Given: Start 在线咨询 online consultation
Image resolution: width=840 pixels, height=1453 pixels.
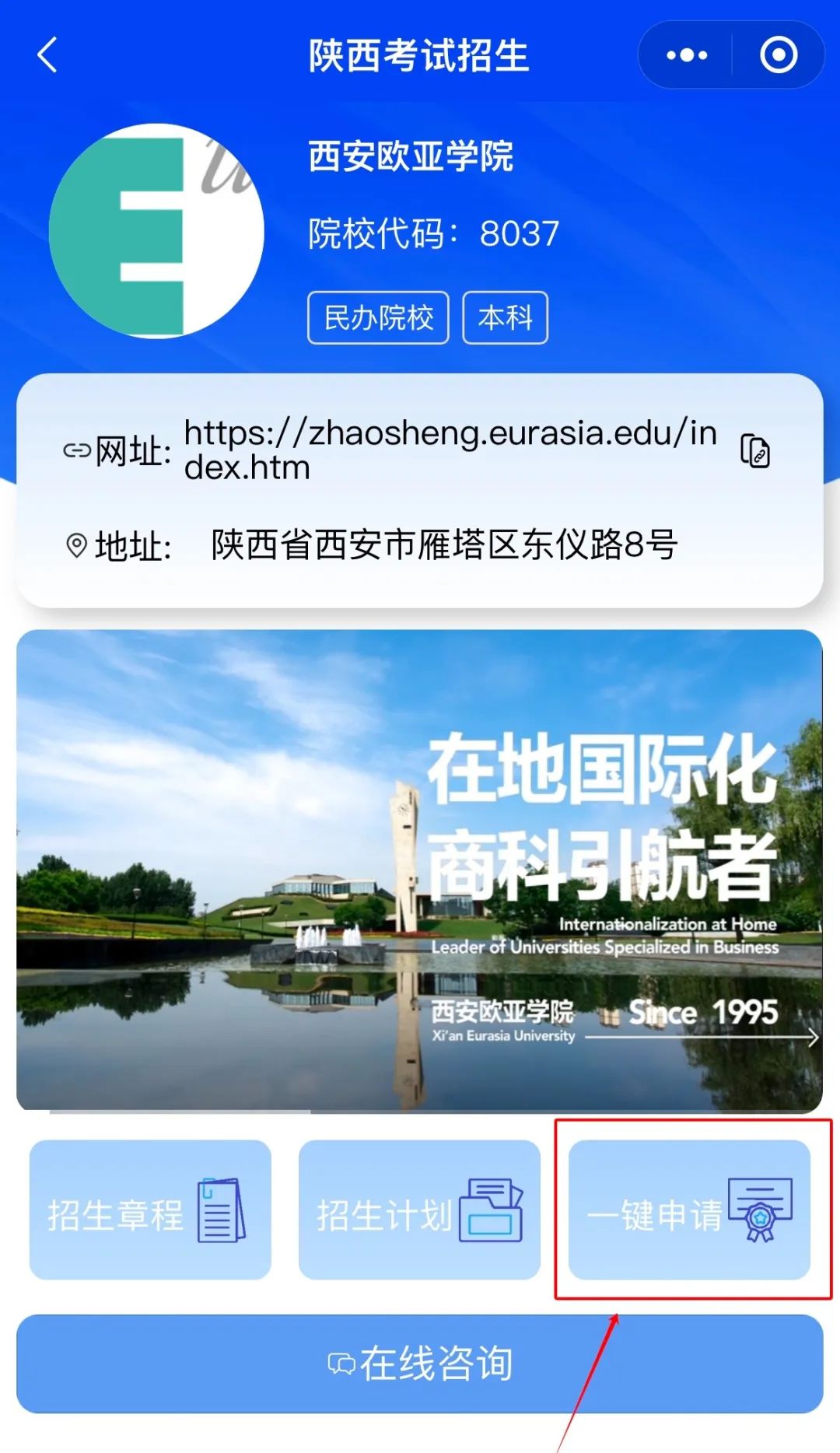Looking at the screenshot, I should click(x=420, y=1364).
